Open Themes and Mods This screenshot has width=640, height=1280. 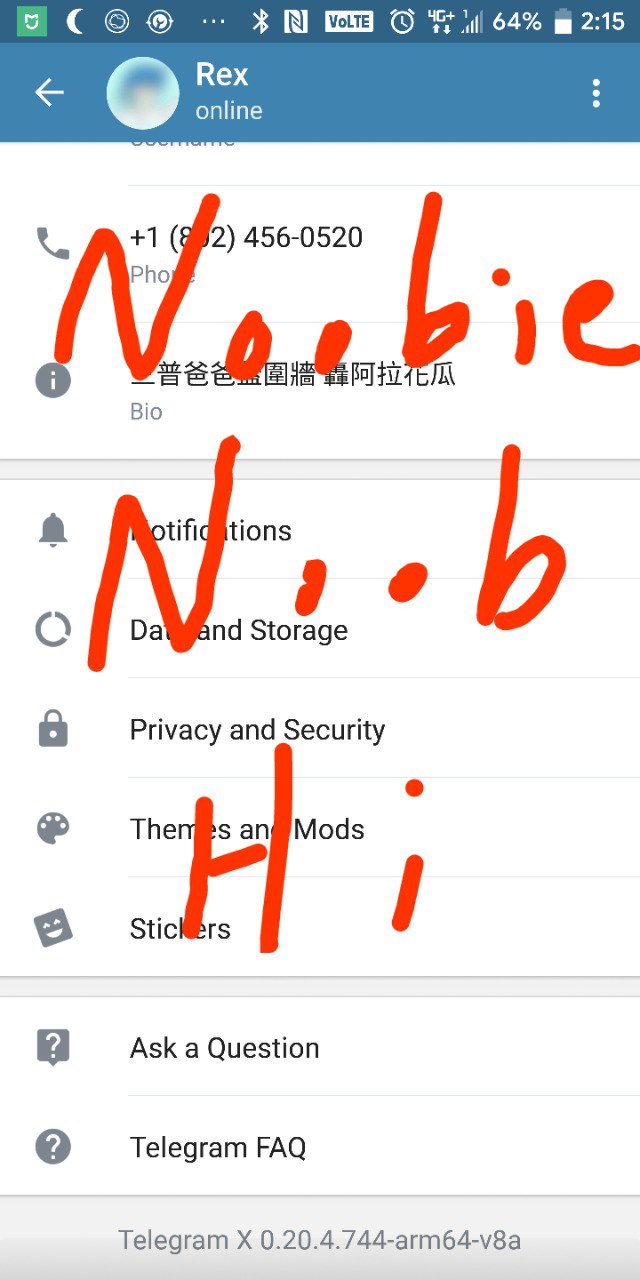320,828
